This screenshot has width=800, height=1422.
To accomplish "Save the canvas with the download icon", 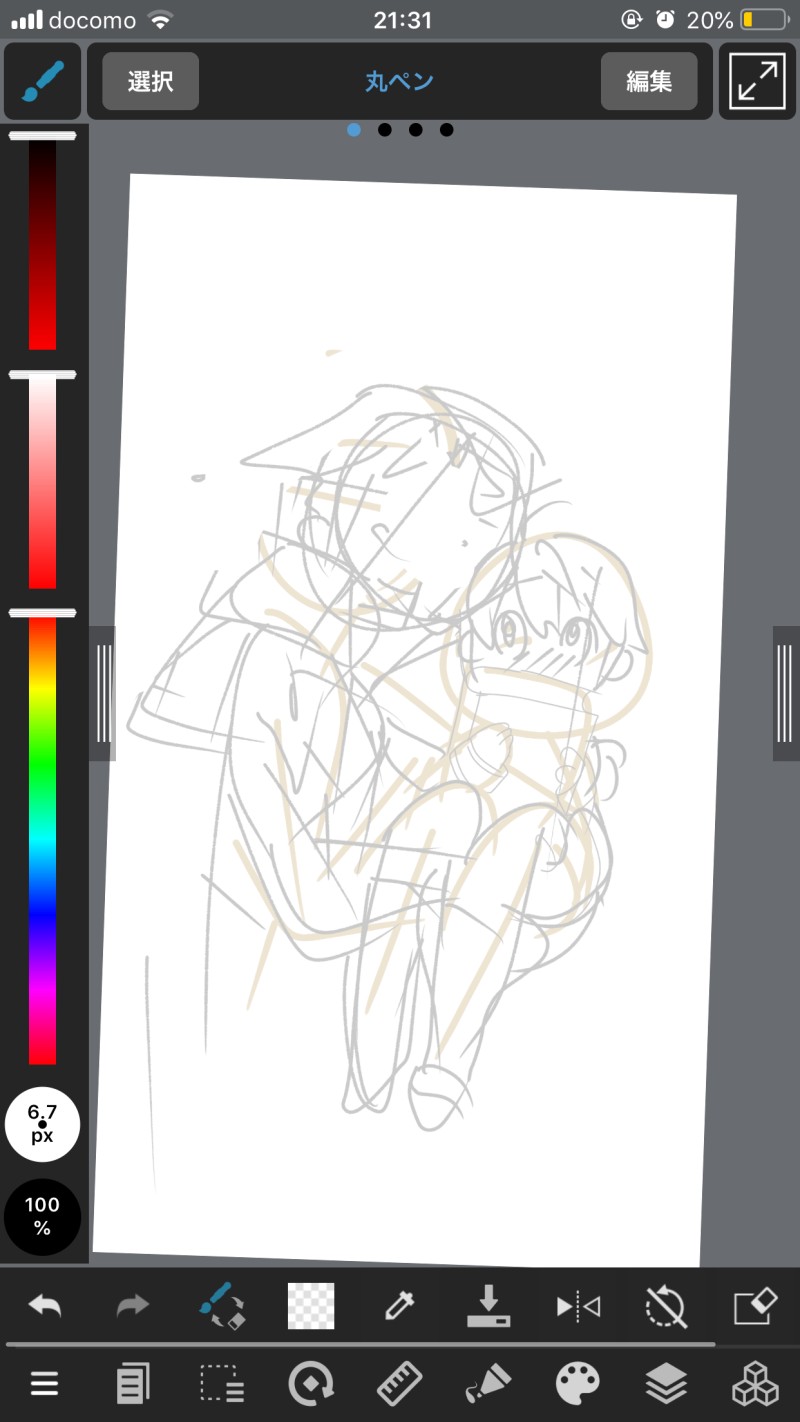I will tap(488, 1306).
